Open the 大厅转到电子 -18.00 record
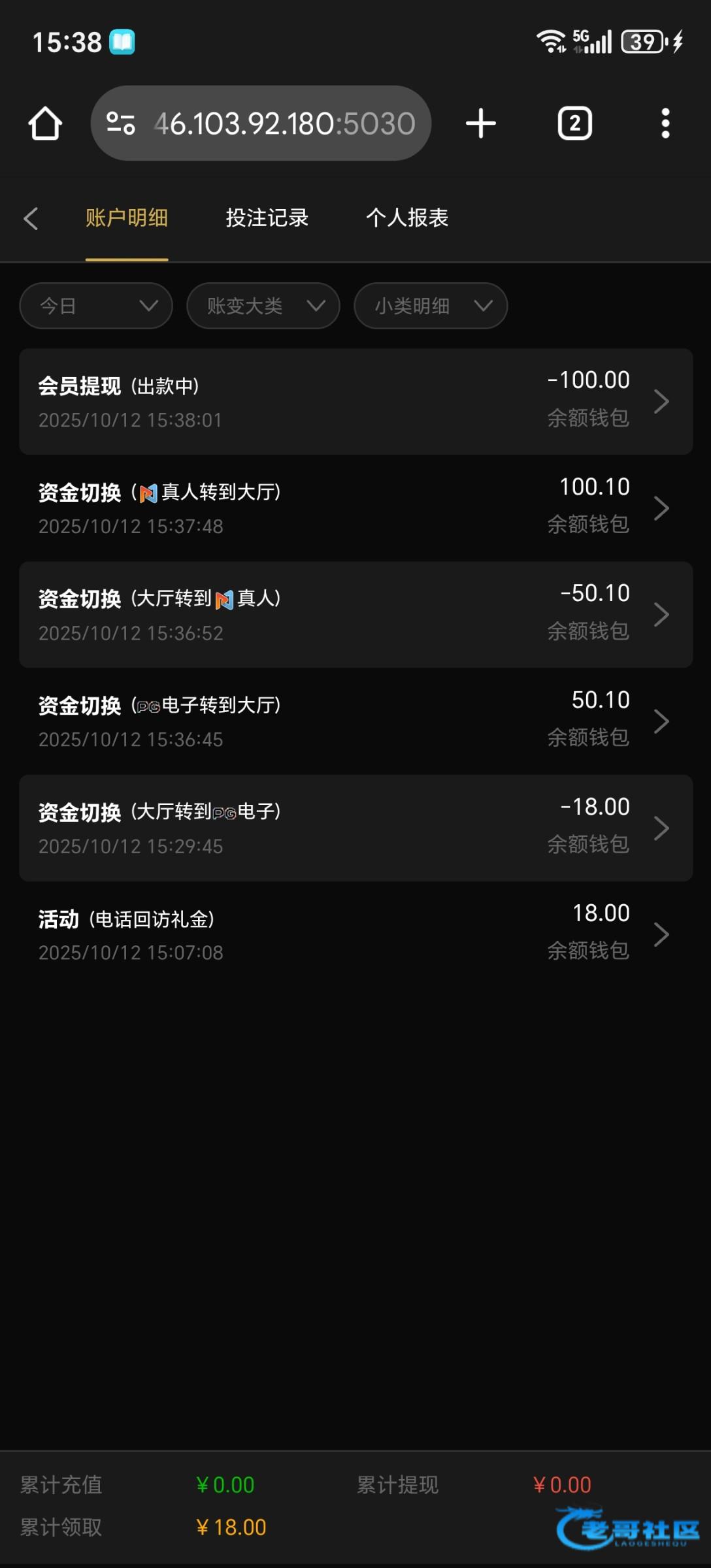The width and height of the screenshot is (711, 1568). coord(355,828)
